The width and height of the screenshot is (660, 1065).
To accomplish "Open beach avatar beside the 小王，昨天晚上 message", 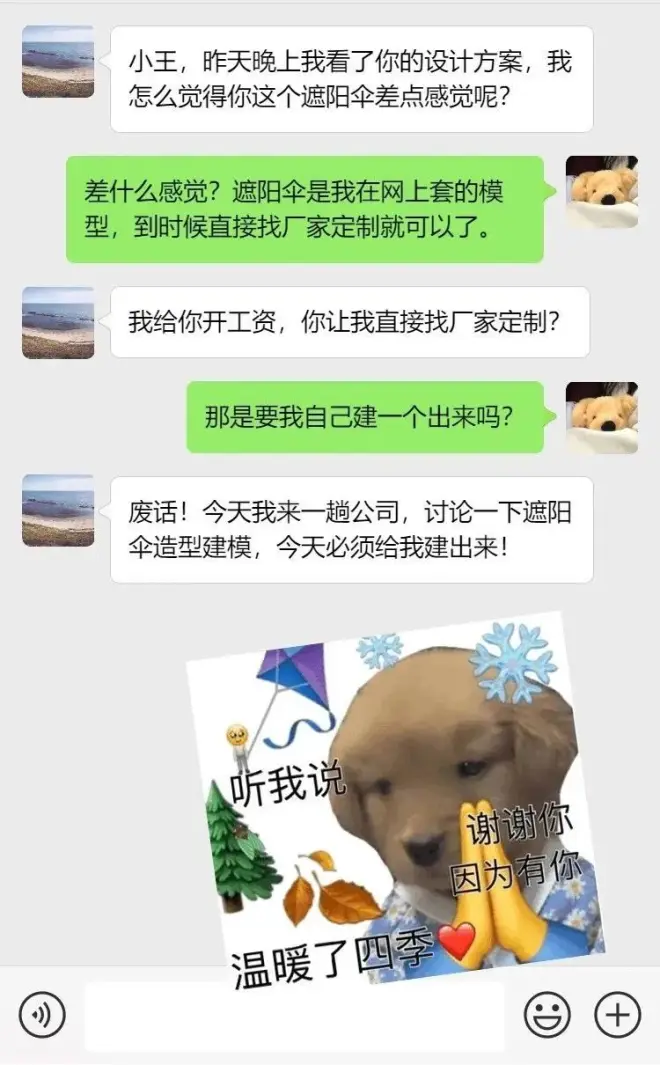I will (x=58, y=62).
